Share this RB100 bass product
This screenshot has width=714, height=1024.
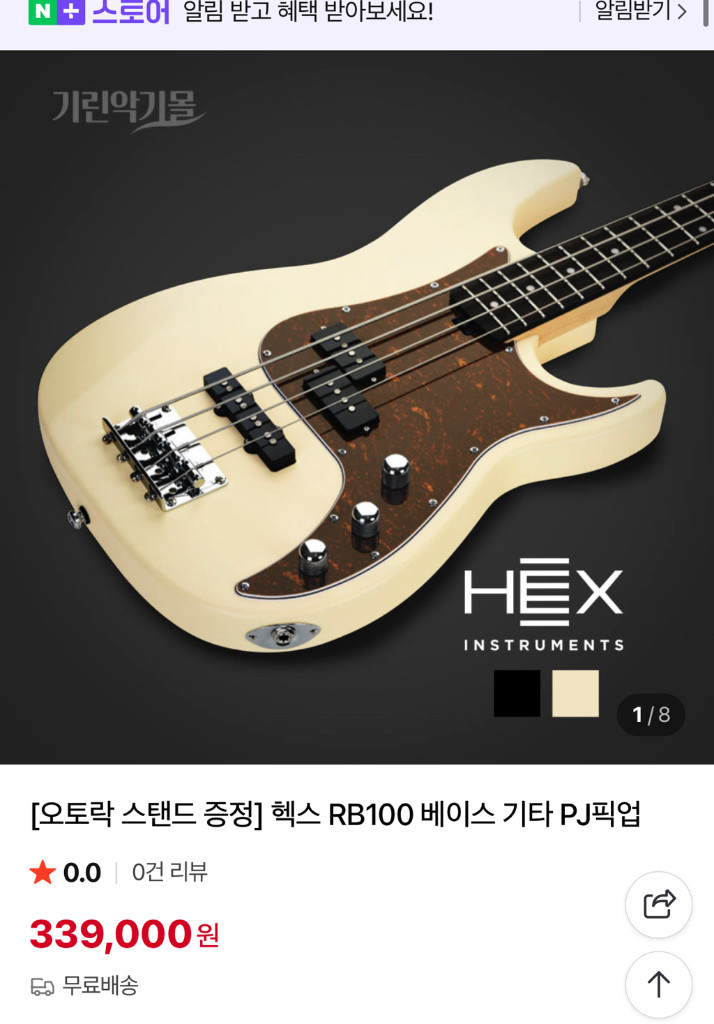pyautogui.click(x=658, y=904)
